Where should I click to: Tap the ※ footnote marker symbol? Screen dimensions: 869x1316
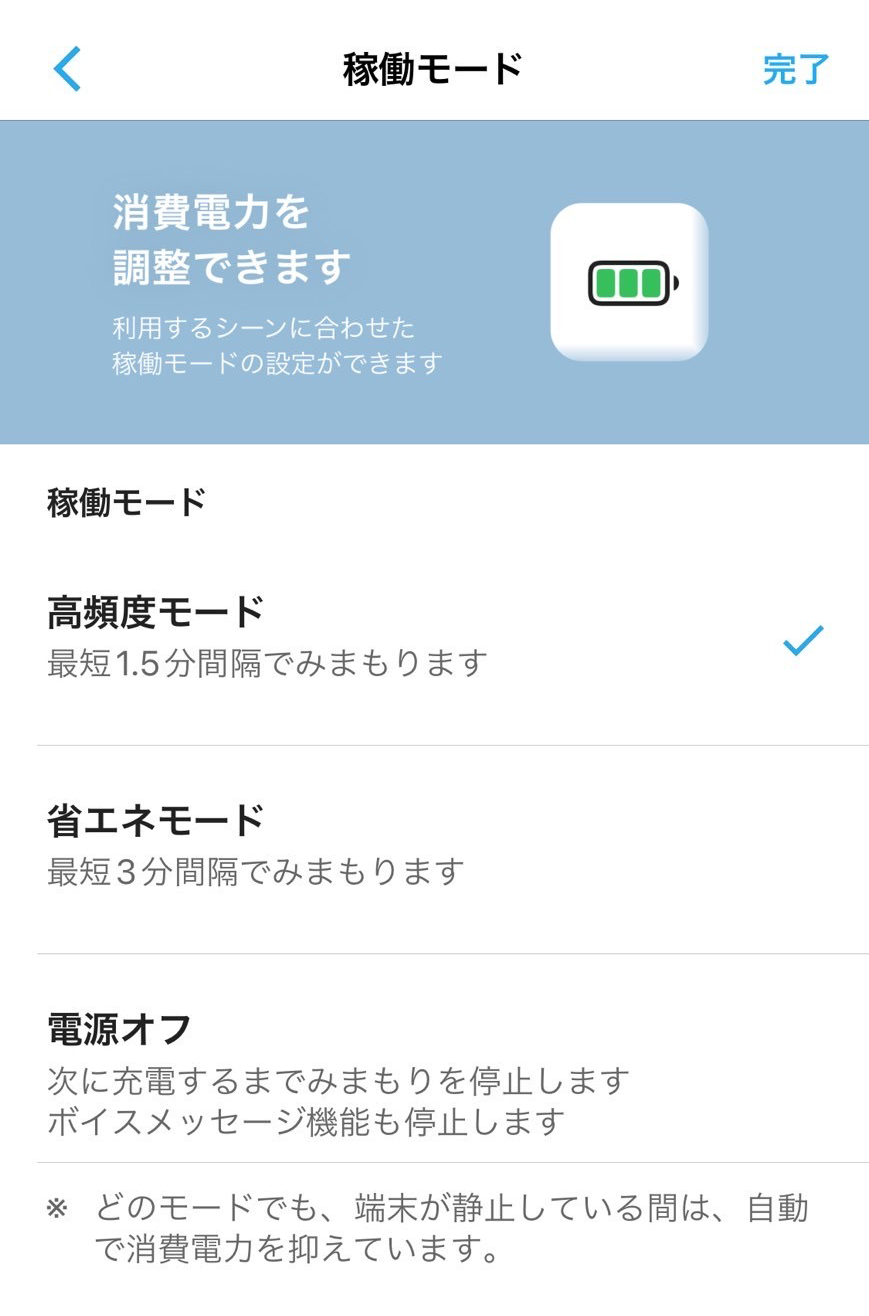[x=51, y=1209]
